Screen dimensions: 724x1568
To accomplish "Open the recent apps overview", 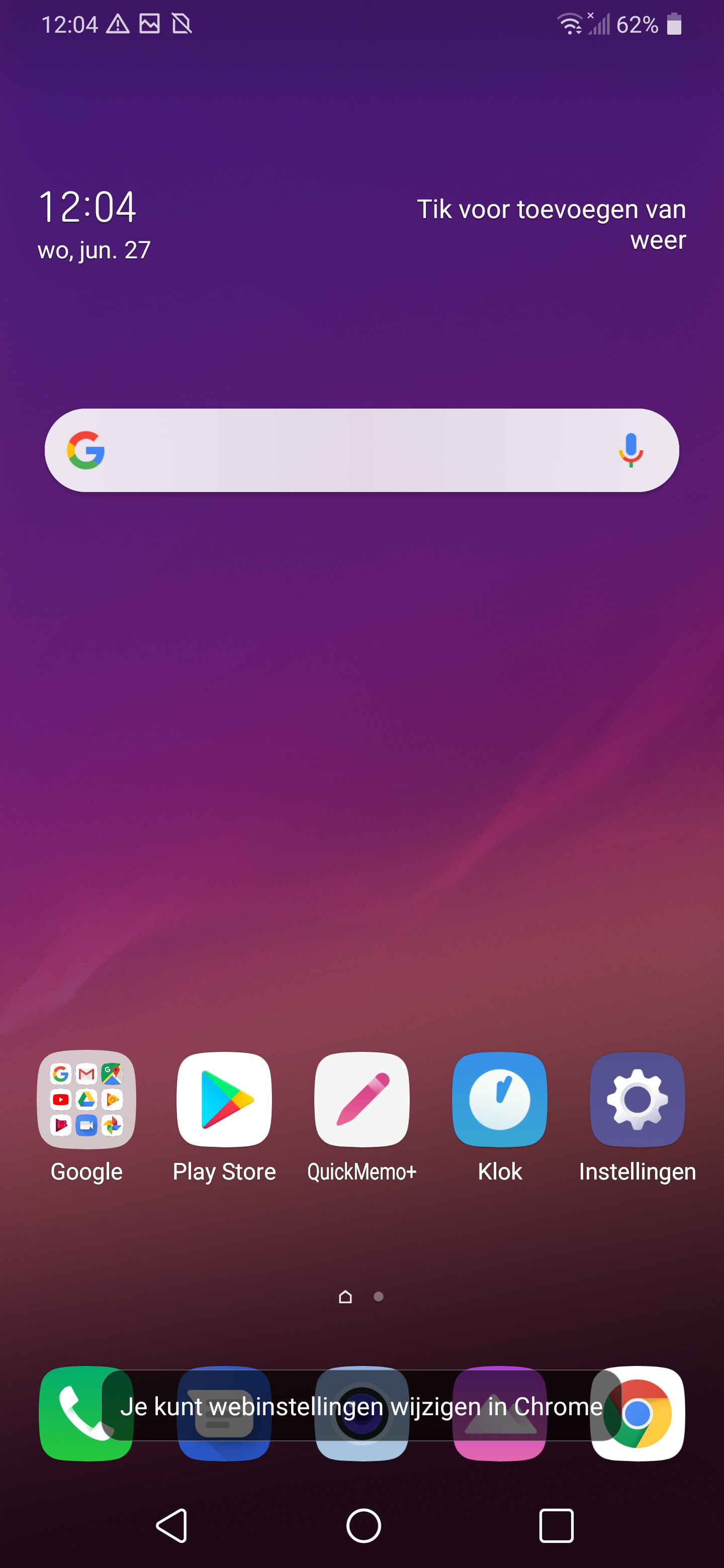I will coord(556,1525).
